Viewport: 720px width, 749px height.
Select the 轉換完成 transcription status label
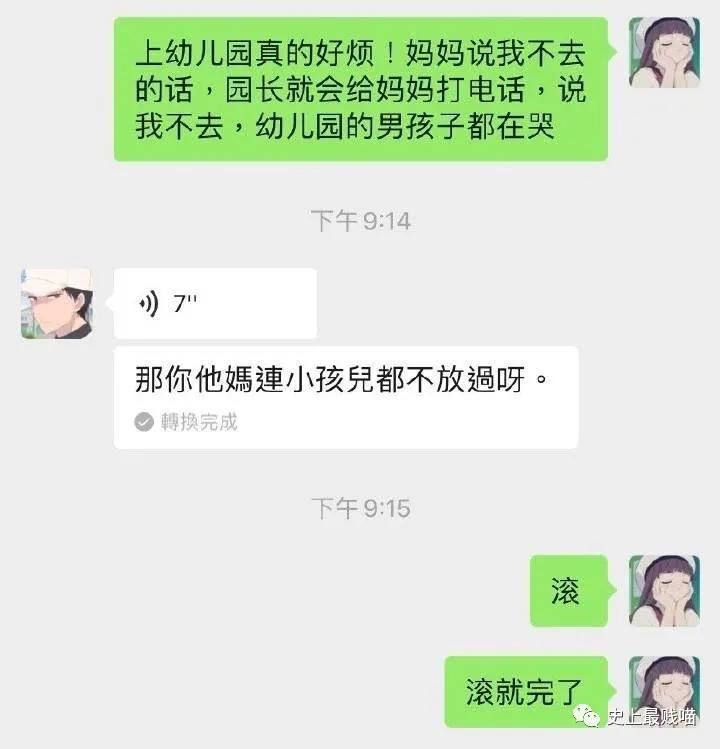(x=178, y=419)
